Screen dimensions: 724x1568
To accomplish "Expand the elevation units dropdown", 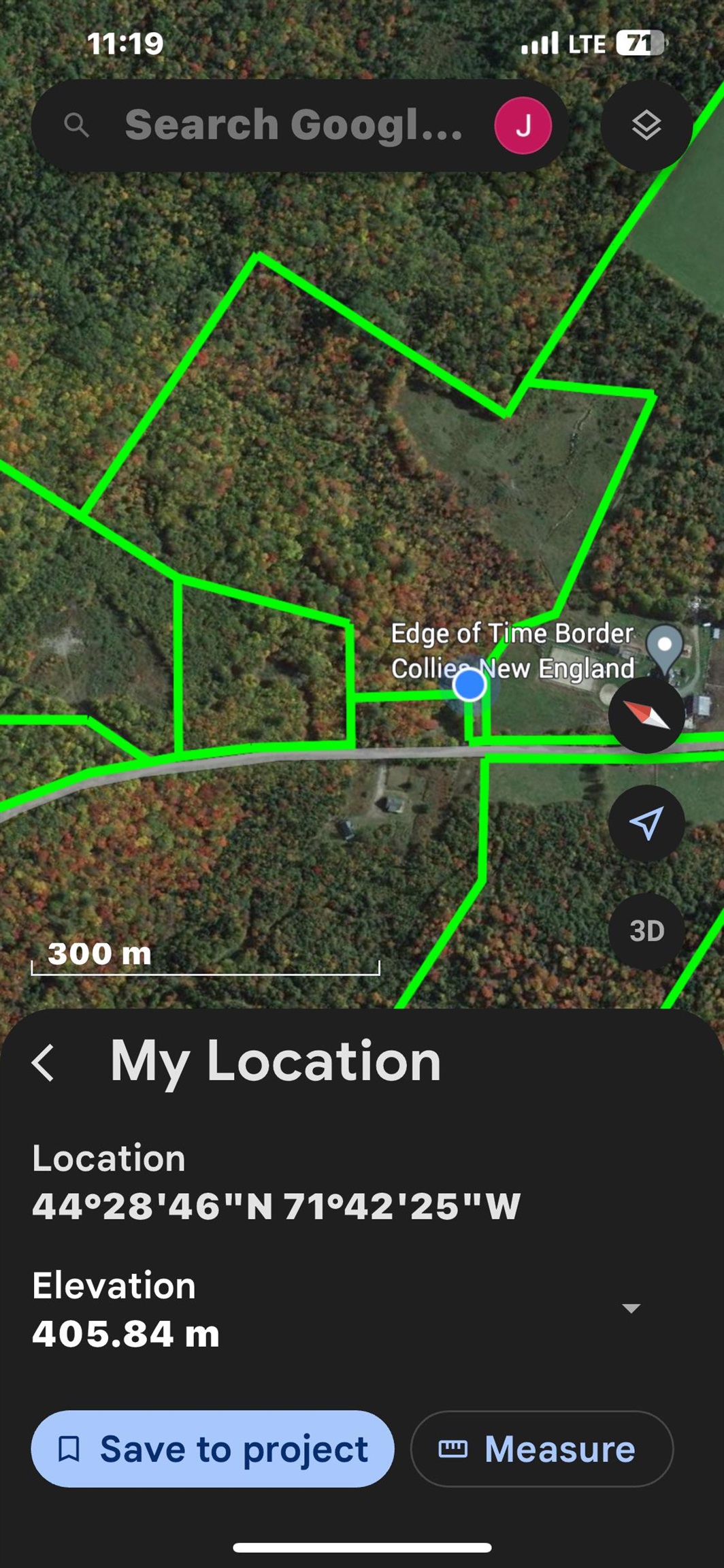I will [x=631, y=1308].
